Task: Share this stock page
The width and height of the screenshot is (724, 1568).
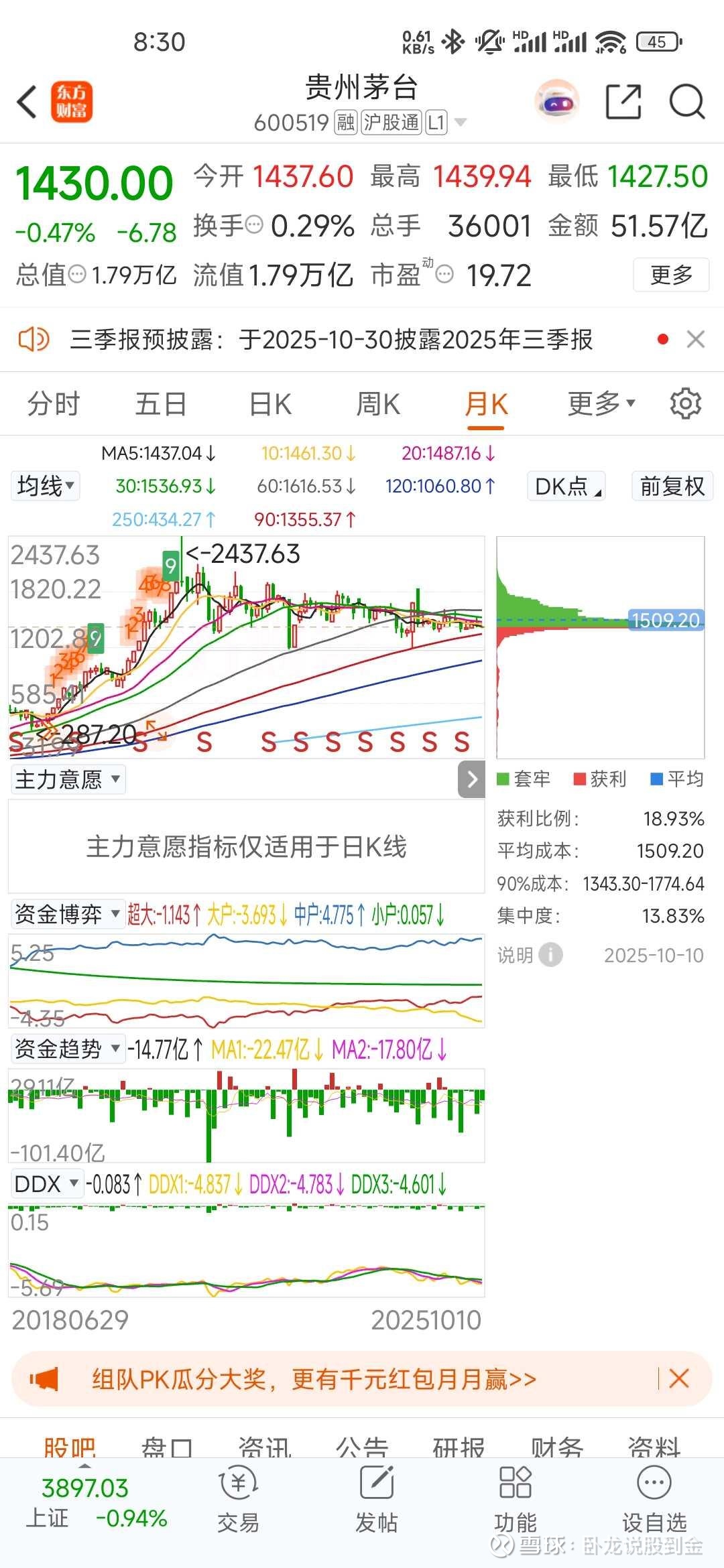Action: point(623,102)
